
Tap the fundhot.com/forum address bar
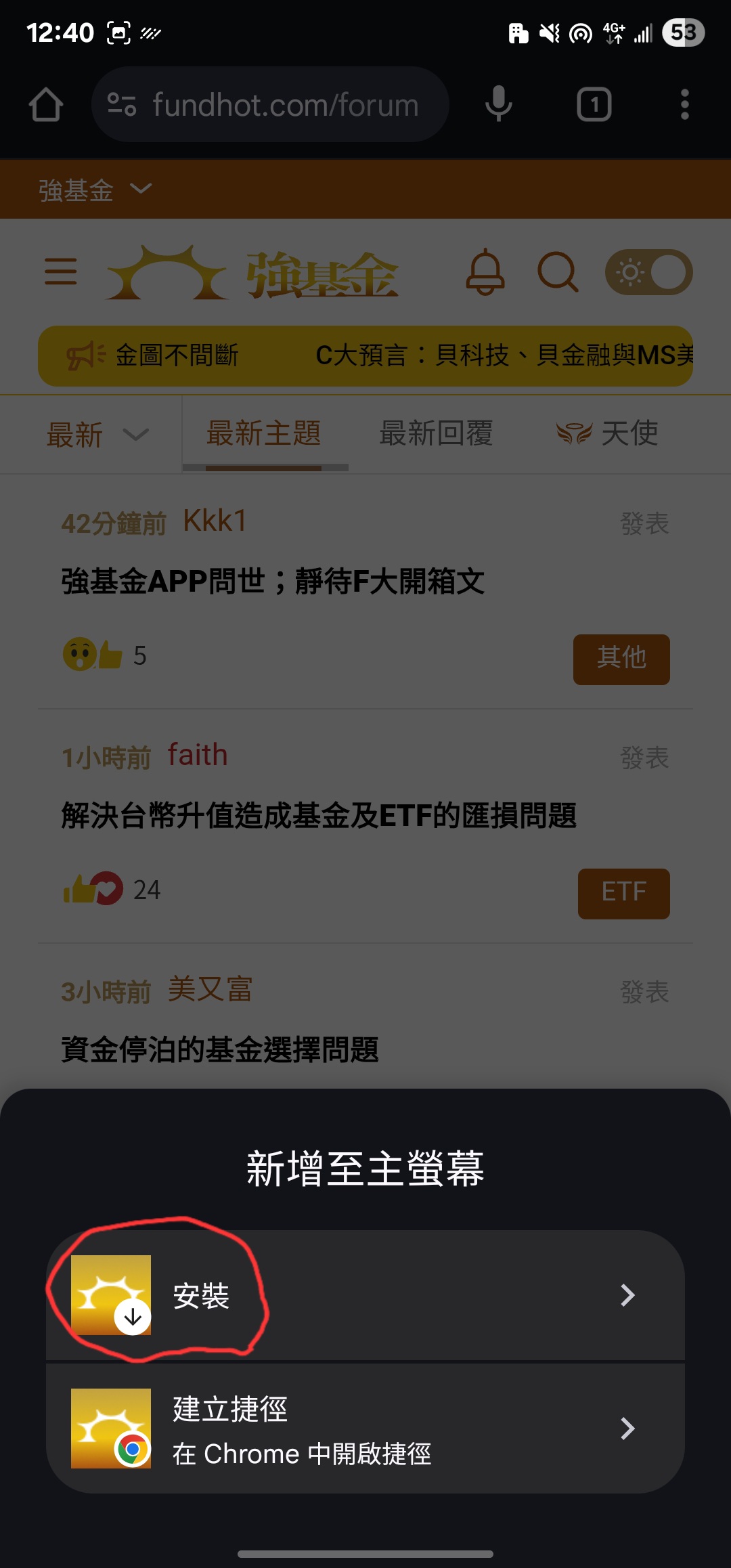tap(271, 105)
